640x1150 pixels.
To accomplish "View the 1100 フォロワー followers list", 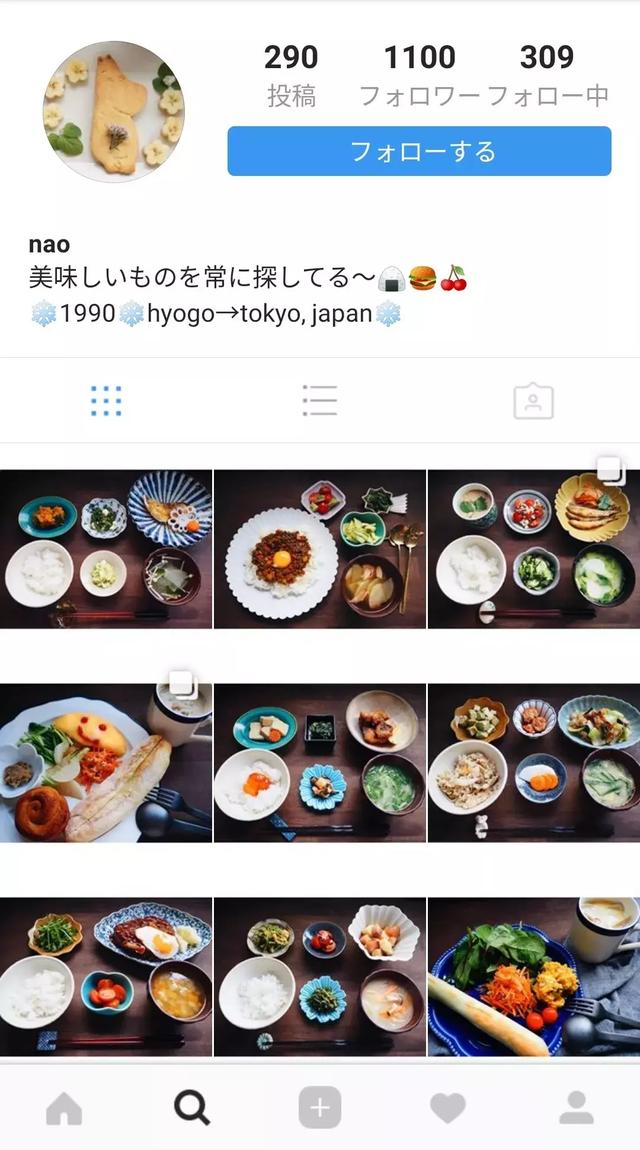I will pyautogui.click(x=420, y=75).
